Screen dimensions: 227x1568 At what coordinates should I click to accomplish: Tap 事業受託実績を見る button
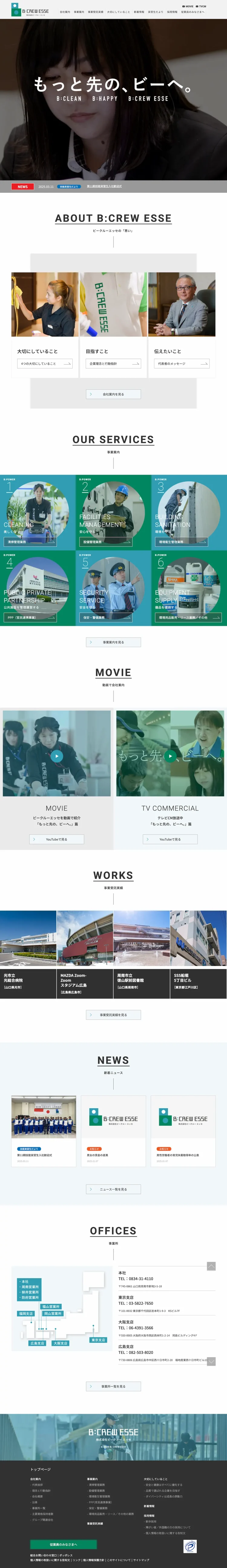click(113, 1015)
